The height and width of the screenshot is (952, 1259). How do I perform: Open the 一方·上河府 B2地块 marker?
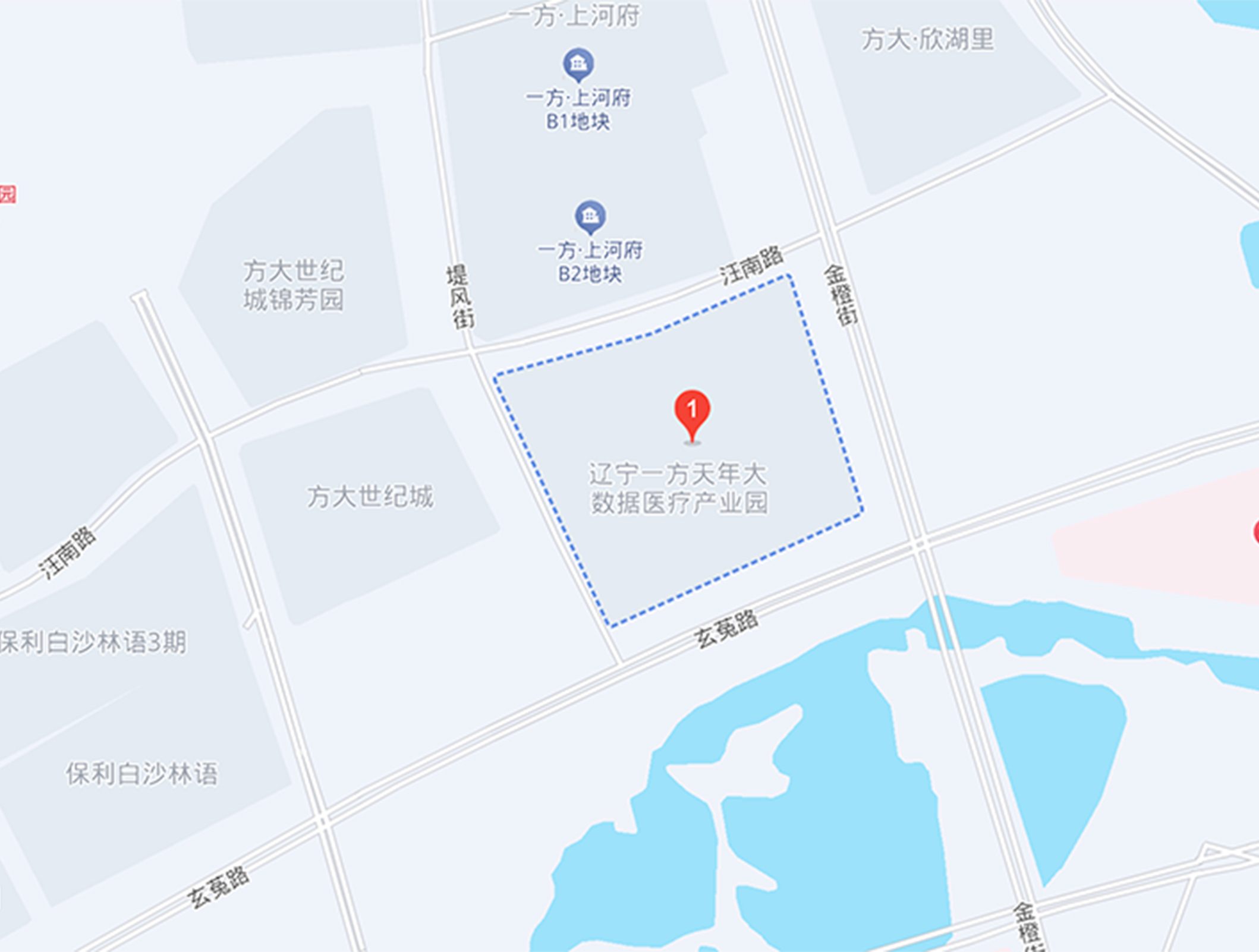(590, 216)
